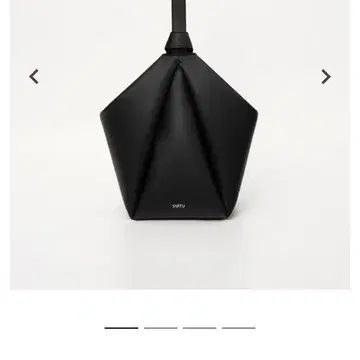The image size is (360, 360).
Task: Select the first image indicator
Action: coord(121,328)
